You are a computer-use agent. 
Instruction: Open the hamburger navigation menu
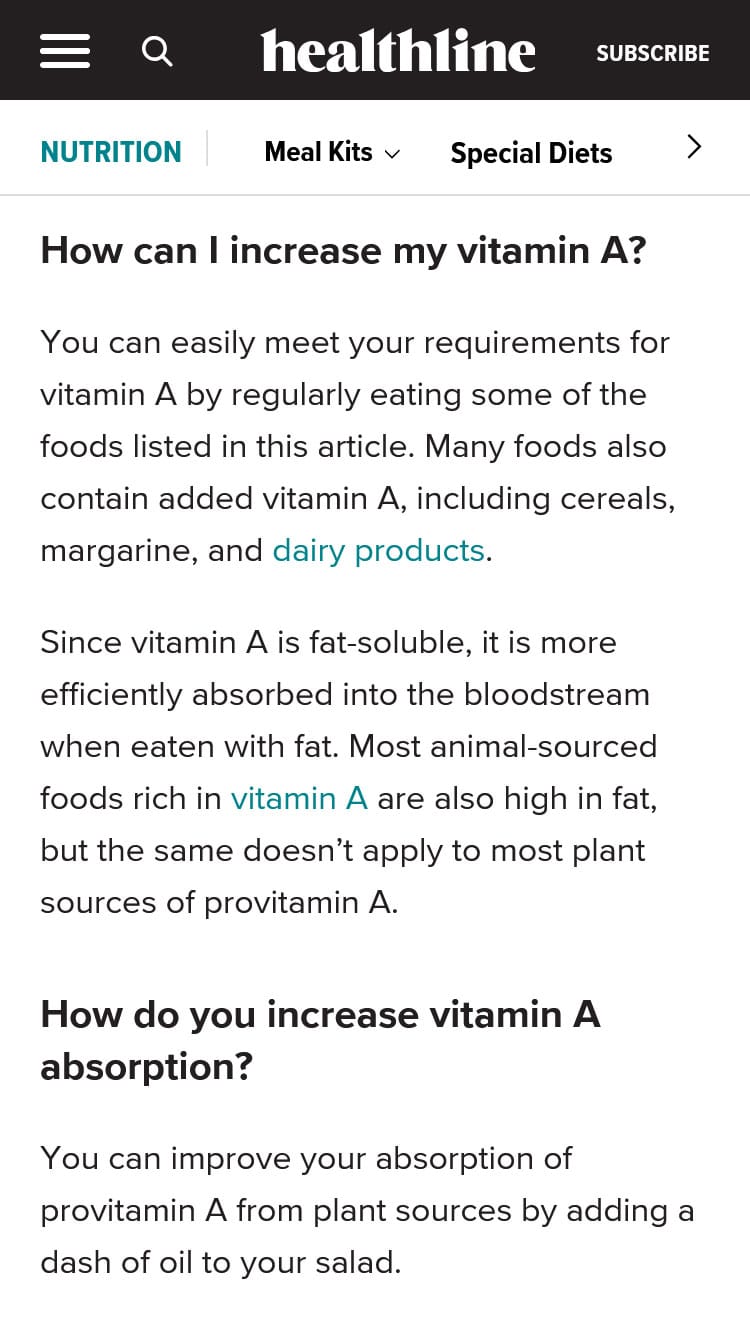64,52
